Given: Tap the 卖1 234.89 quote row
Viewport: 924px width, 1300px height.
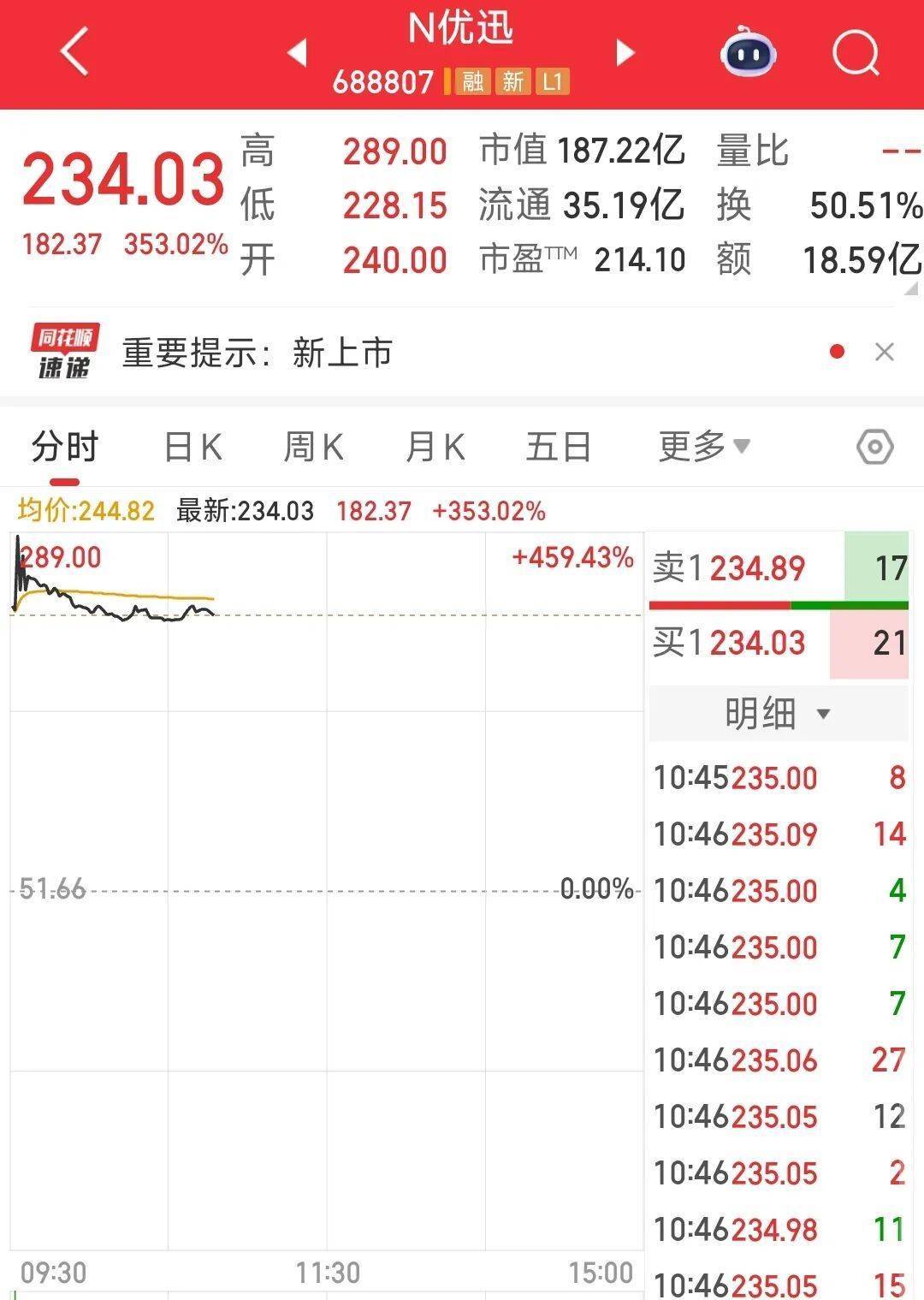Looking at the screenshot, I should pos(777,567).
